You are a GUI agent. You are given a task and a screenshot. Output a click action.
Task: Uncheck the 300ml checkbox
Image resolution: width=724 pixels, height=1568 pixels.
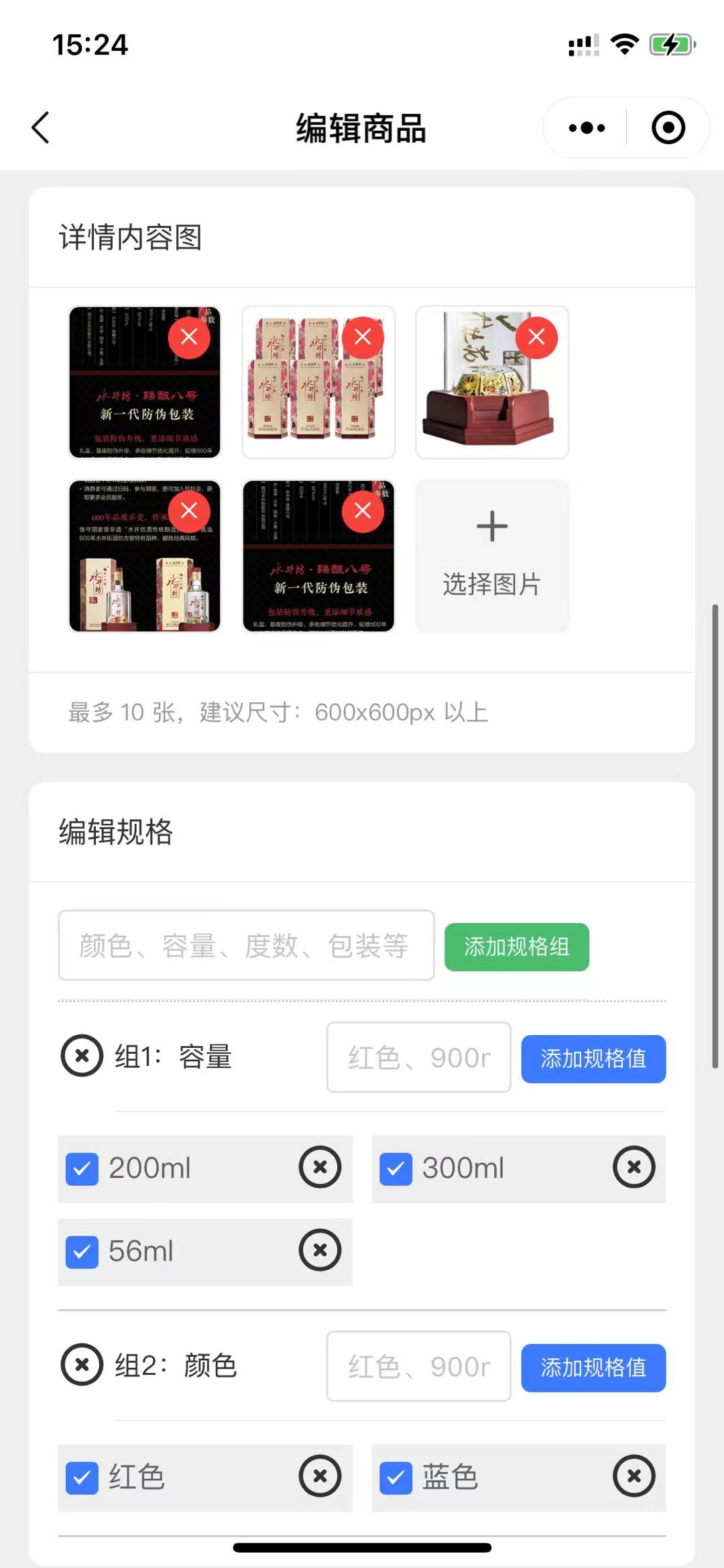396,1168
